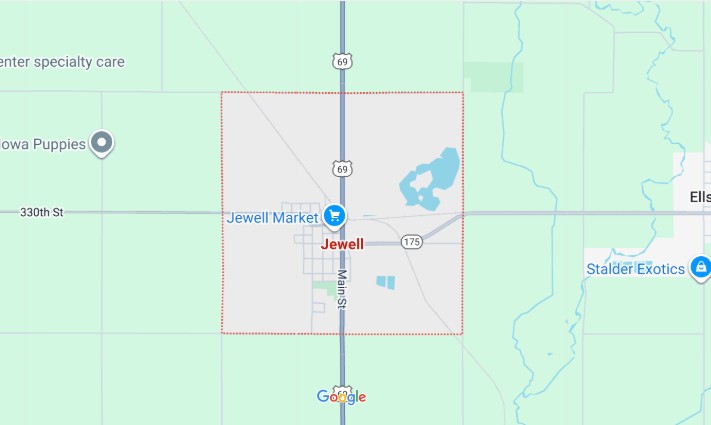Tap the Stalder Exotics place pin
This screenshot has height=425, width=711.
[701, 268]
